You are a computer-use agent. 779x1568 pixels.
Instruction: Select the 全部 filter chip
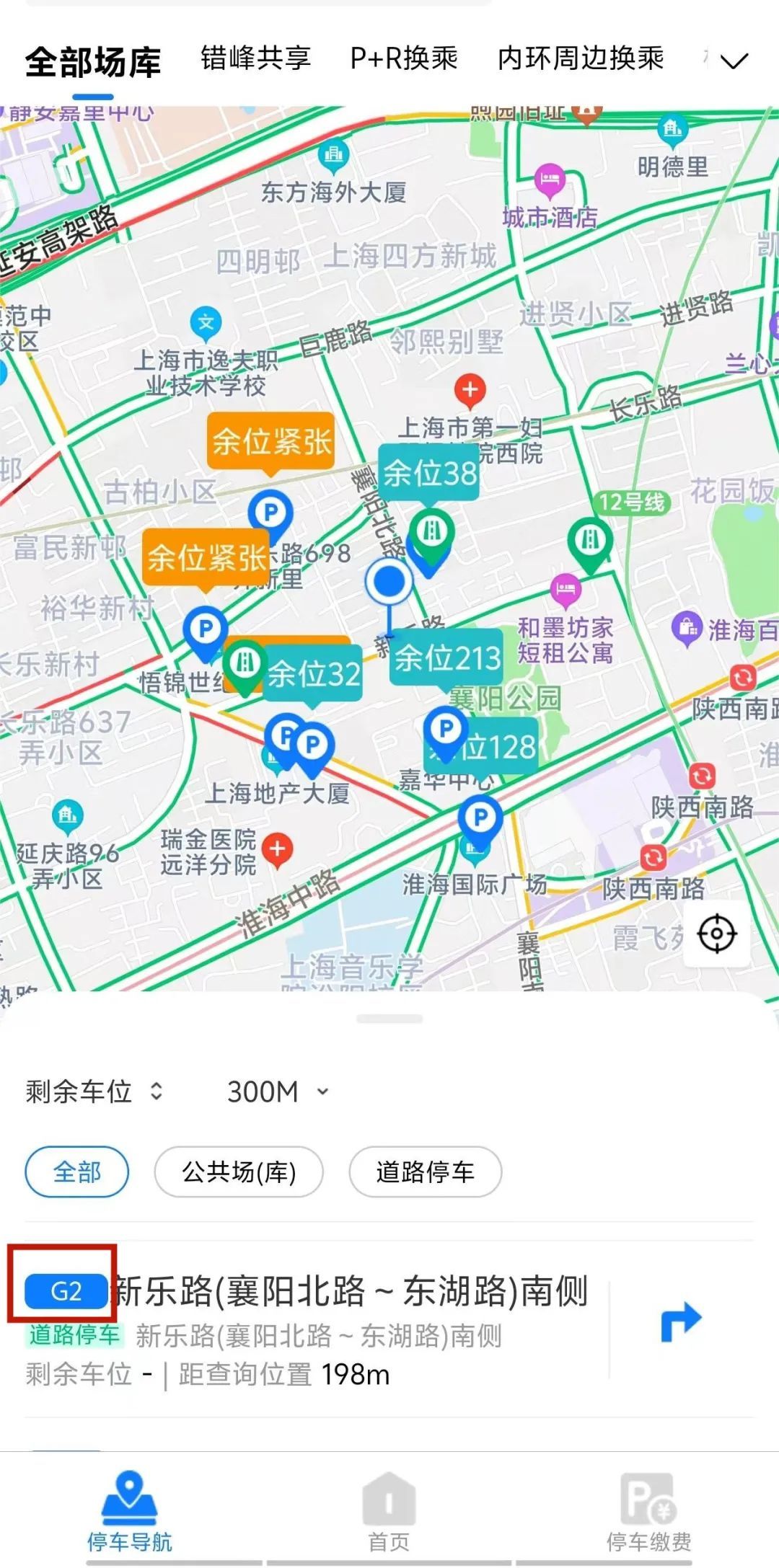(76, 1171)
